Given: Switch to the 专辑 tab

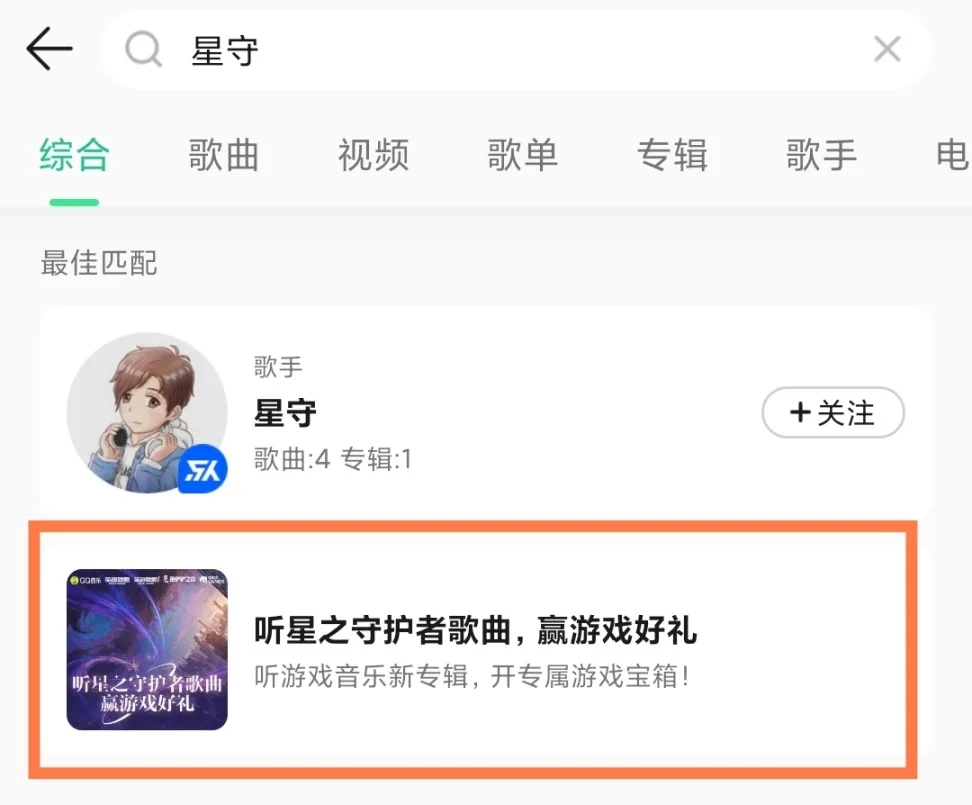Looking at the screenshot, I should point(672,156).
